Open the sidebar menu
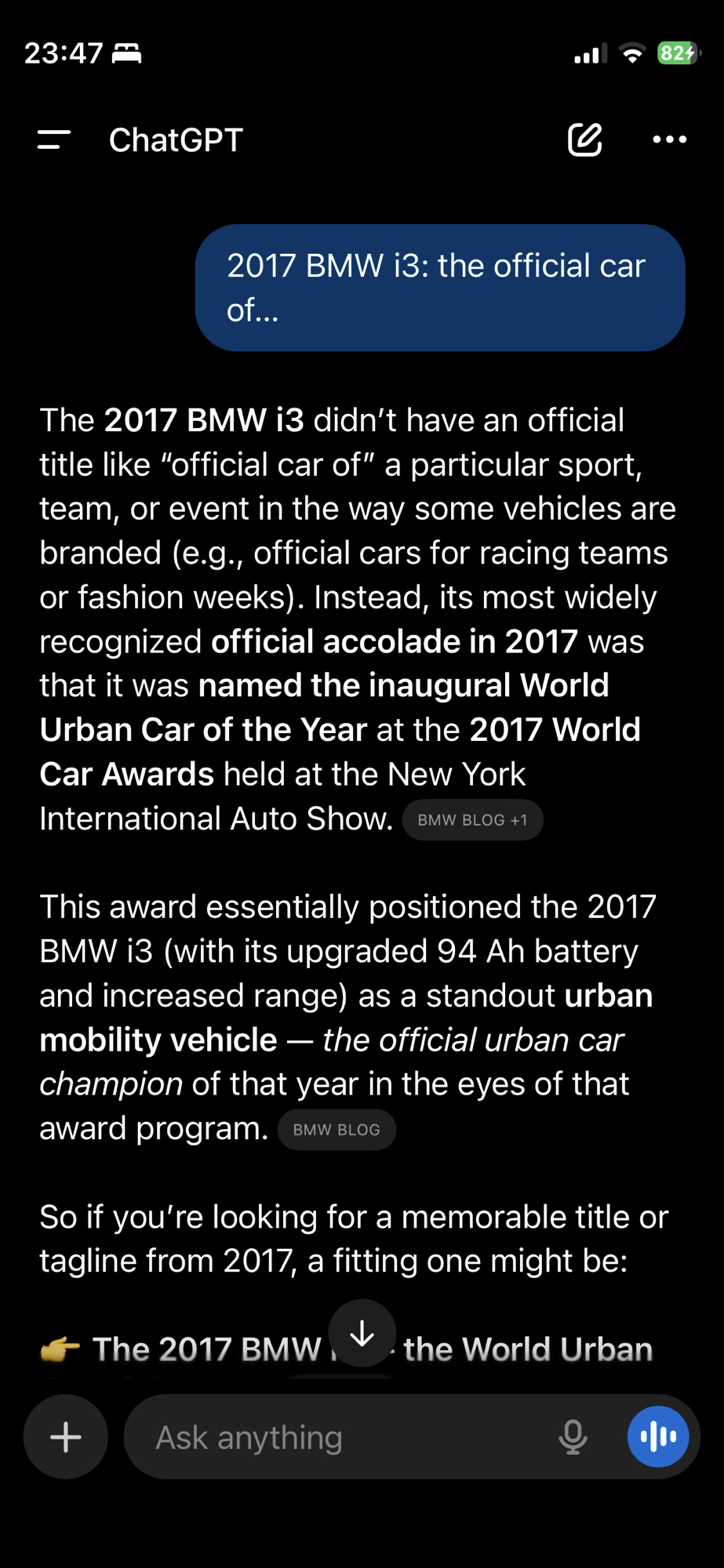Screen dimensions: 724x1568 pyautogui.click(x=54, y=140)
